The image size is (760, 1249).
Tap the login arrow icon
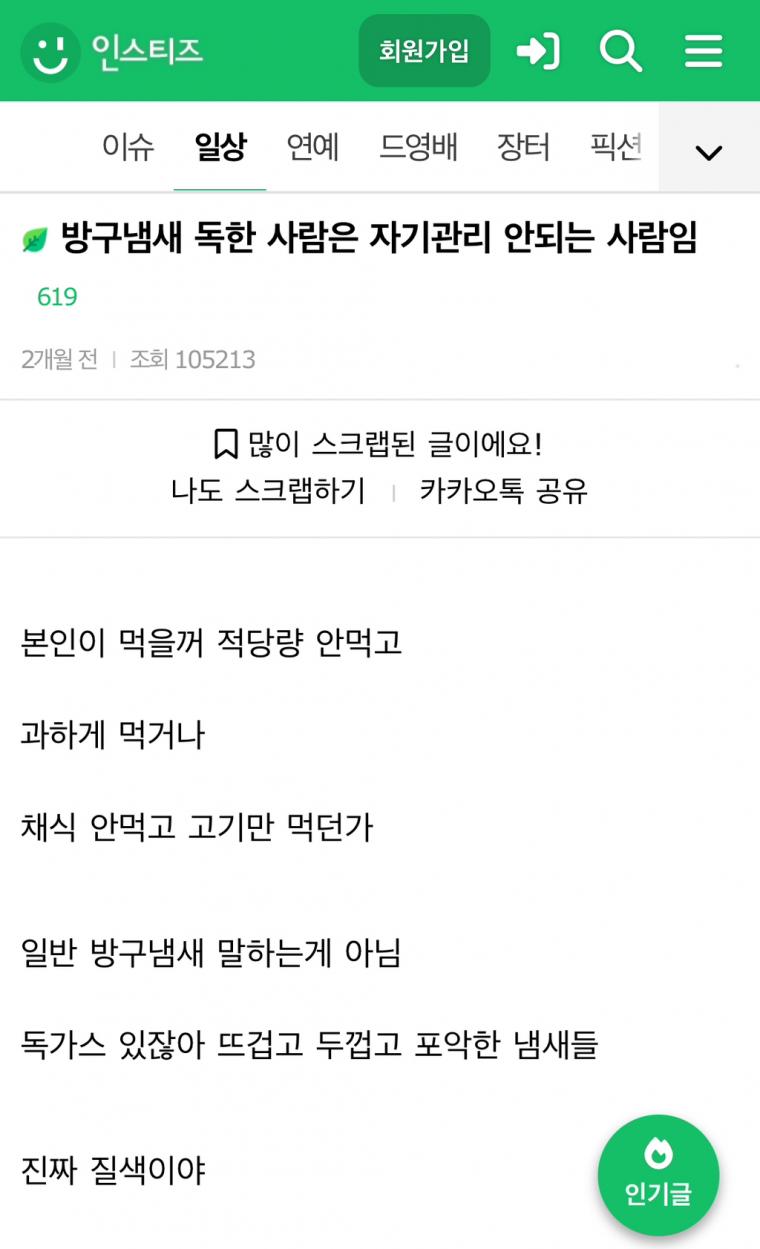tap(538, 51)
